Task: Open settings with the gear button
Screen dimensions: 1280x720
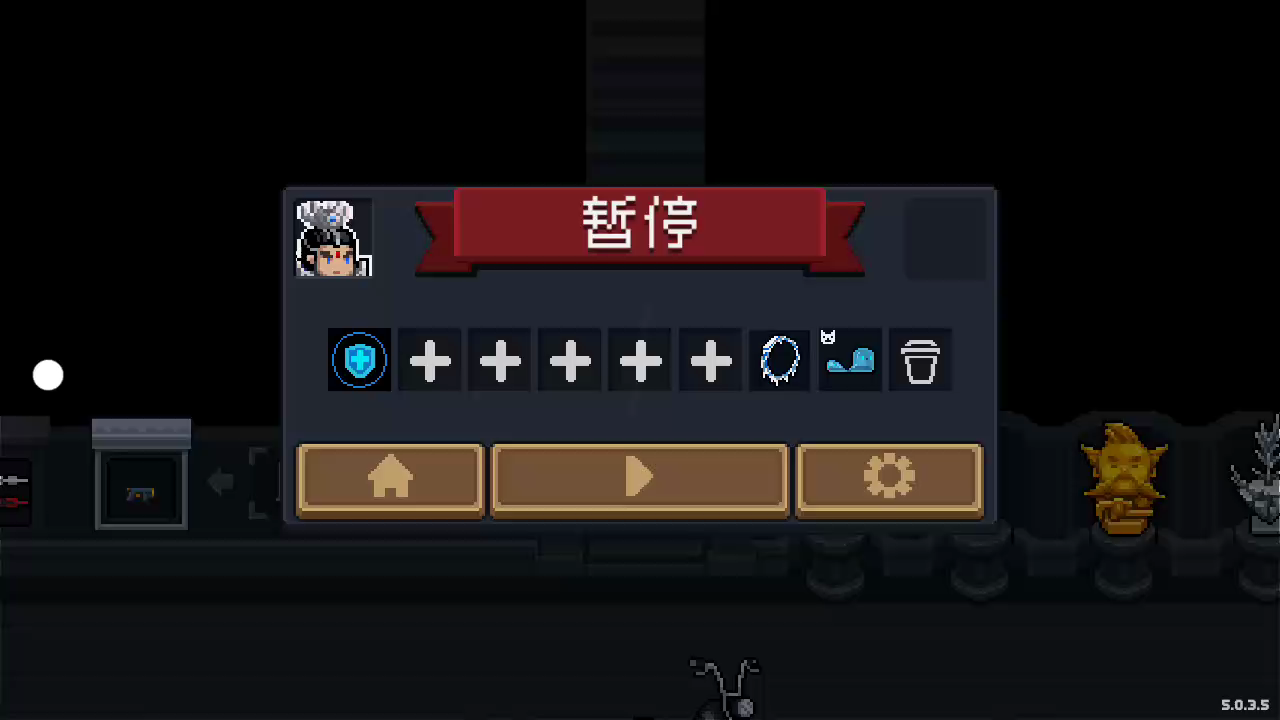Action: (x=889, y=479)
